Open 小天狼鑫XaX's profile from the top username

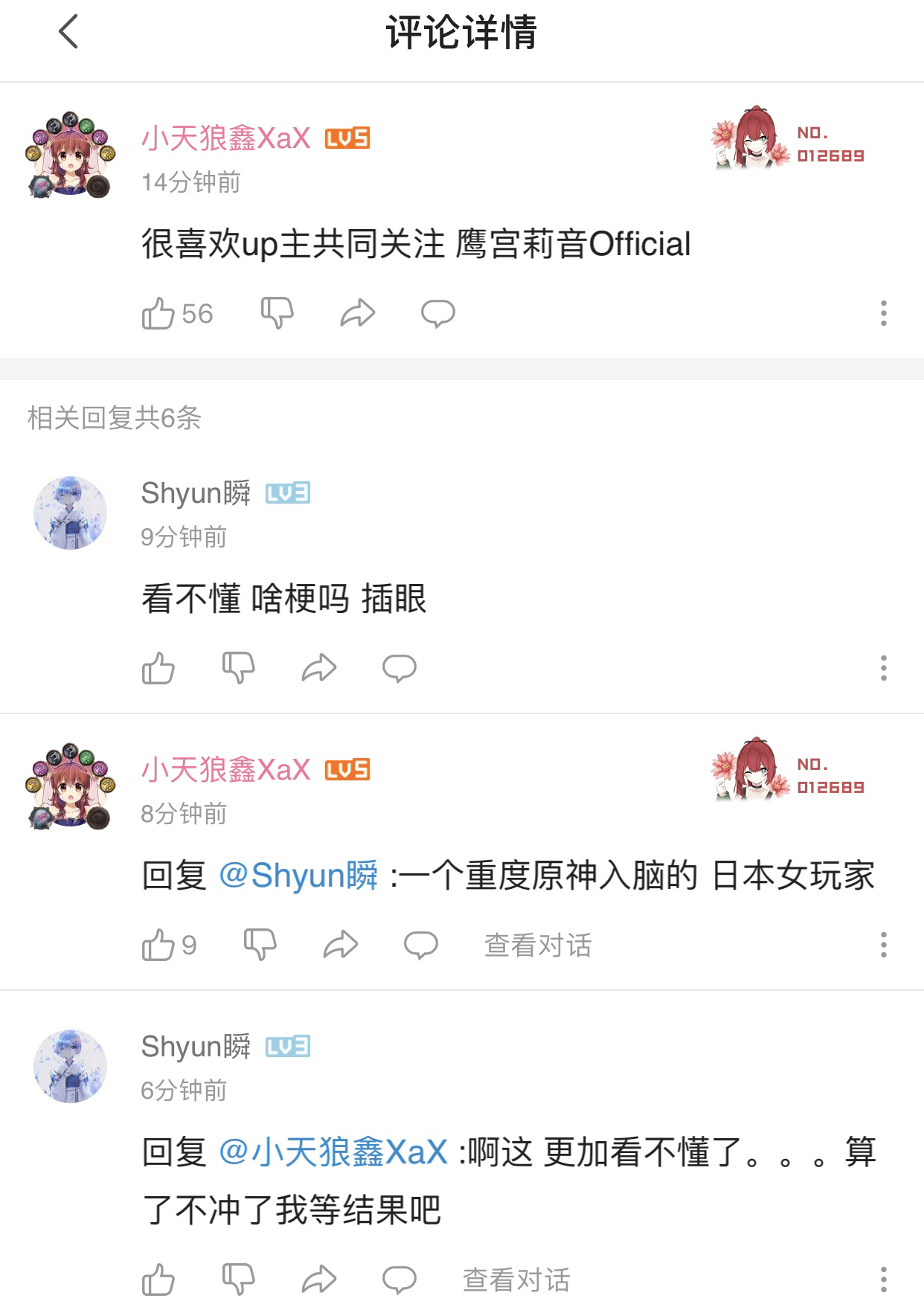pyautogui.click(x=225, y=138)
